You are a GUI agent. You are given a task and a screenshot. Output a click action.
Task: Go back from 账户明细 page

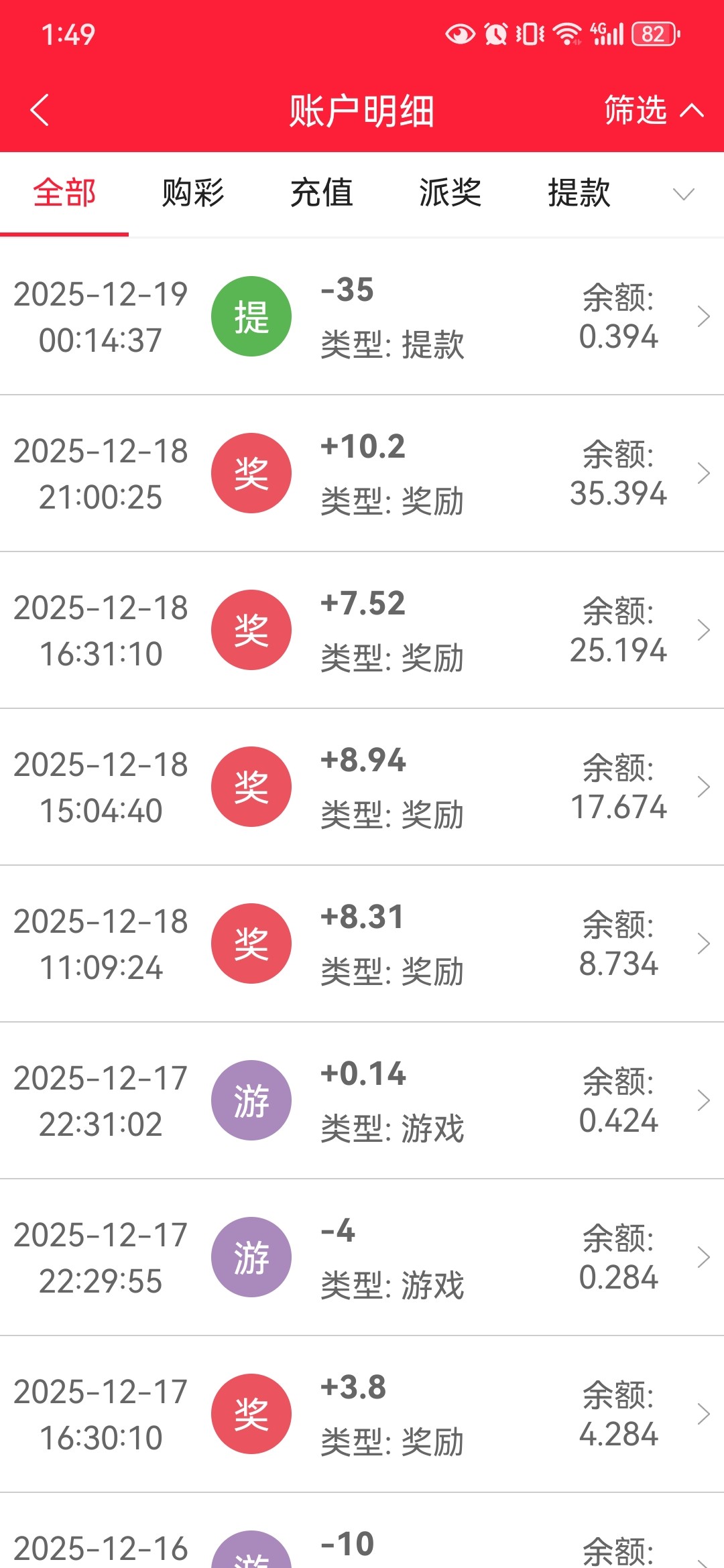pyautogui.click(x=40, y=111)
